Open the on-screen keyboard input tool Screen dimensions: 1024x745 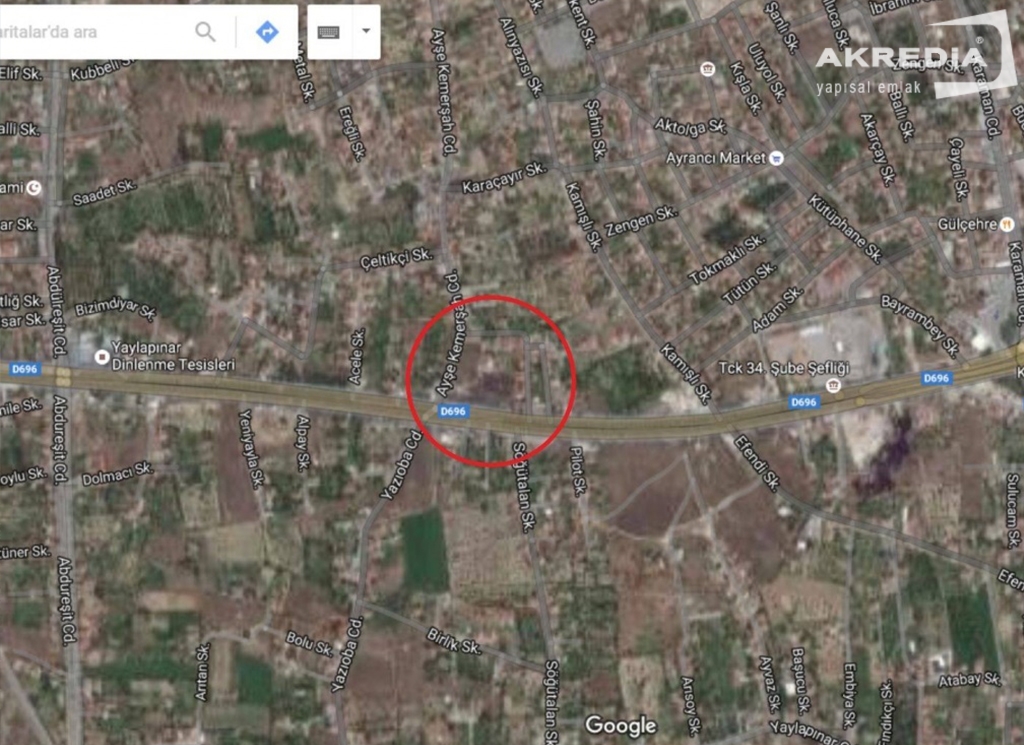click(329, 32)
